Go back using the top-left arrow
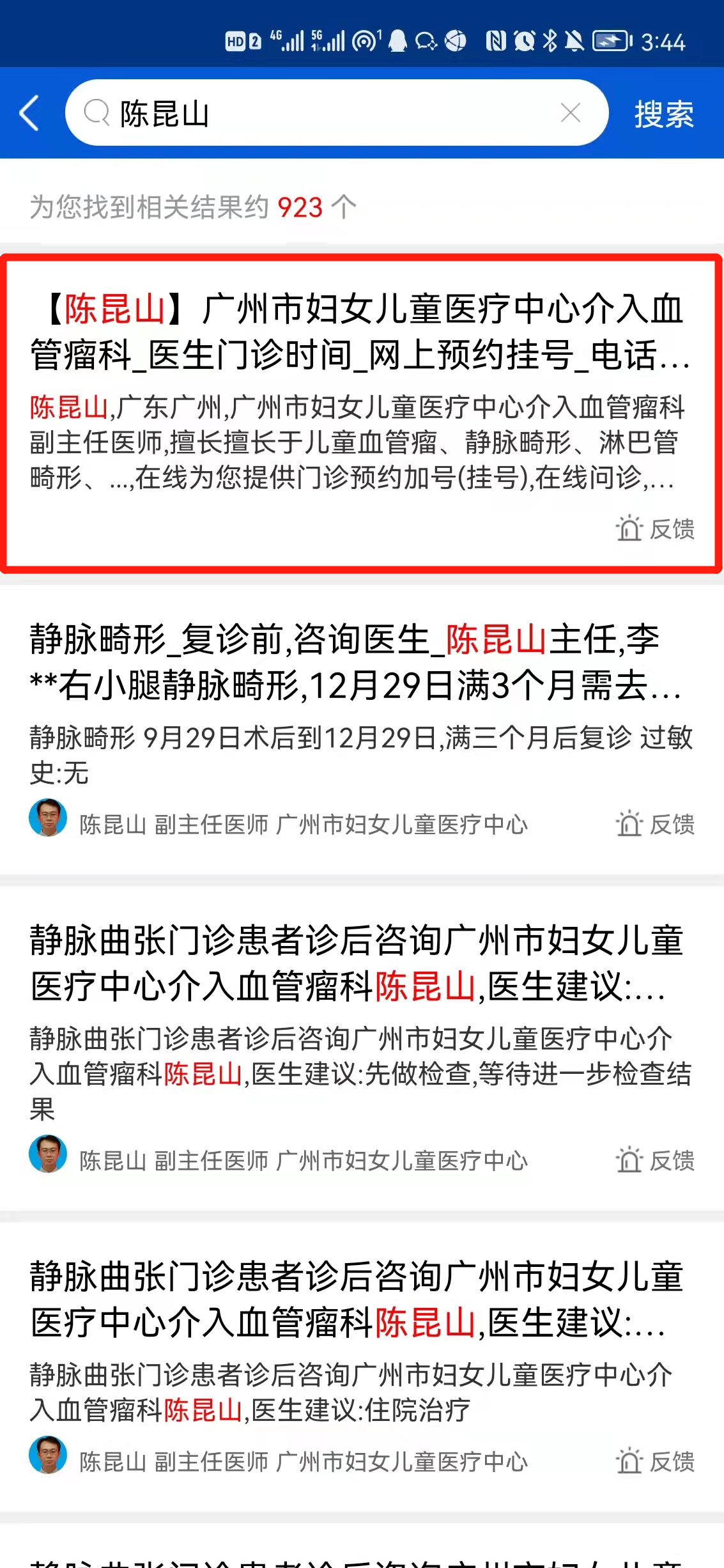The width and height of the screenshot is (724, 1568). click(30, 114)
